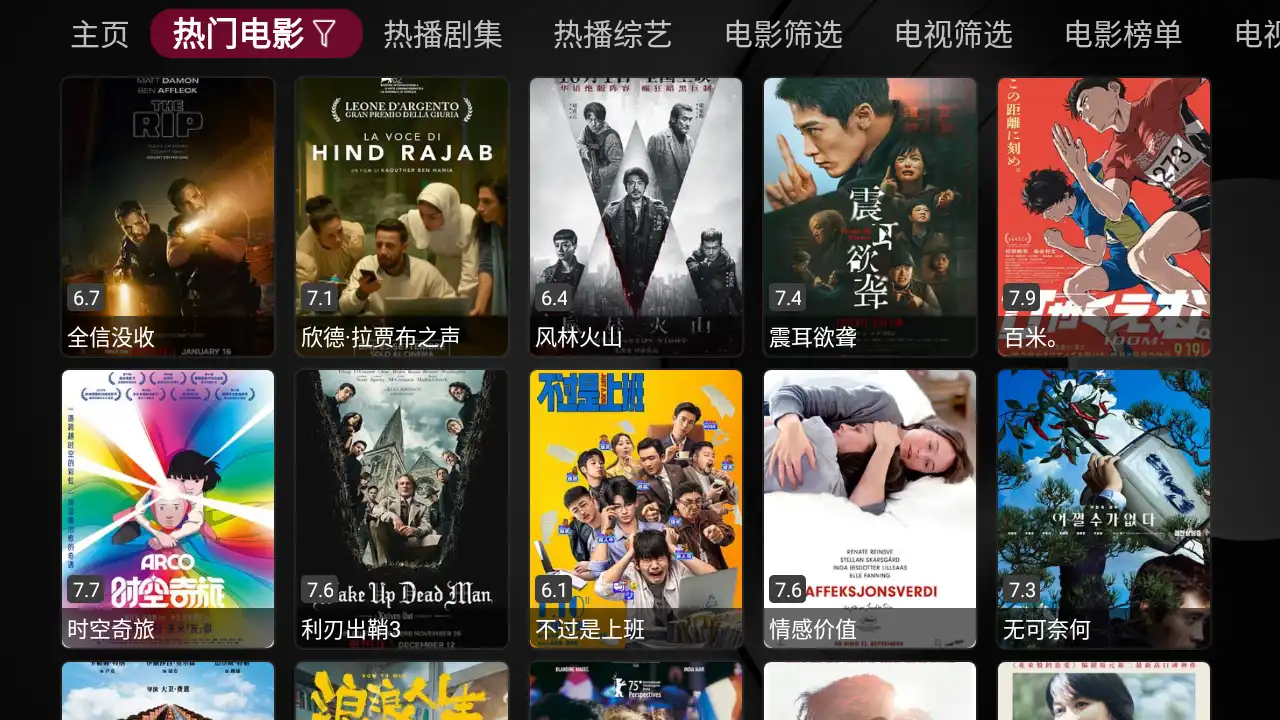View details for 震耳欲聋
The width and height of the screenshot is (1280, 720).
tap(870, 217)
